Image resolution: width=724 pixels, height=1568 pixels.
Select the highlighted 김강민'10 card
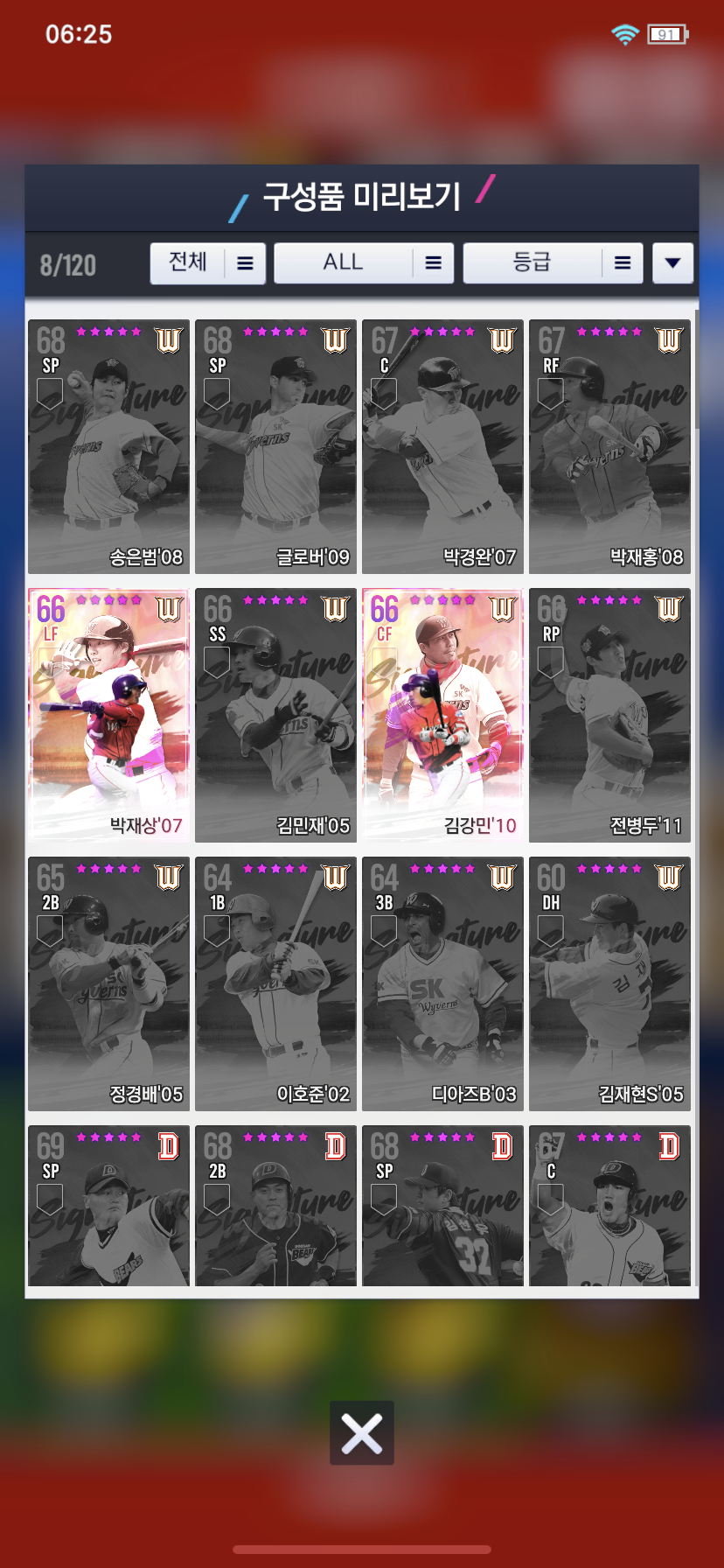442,716
